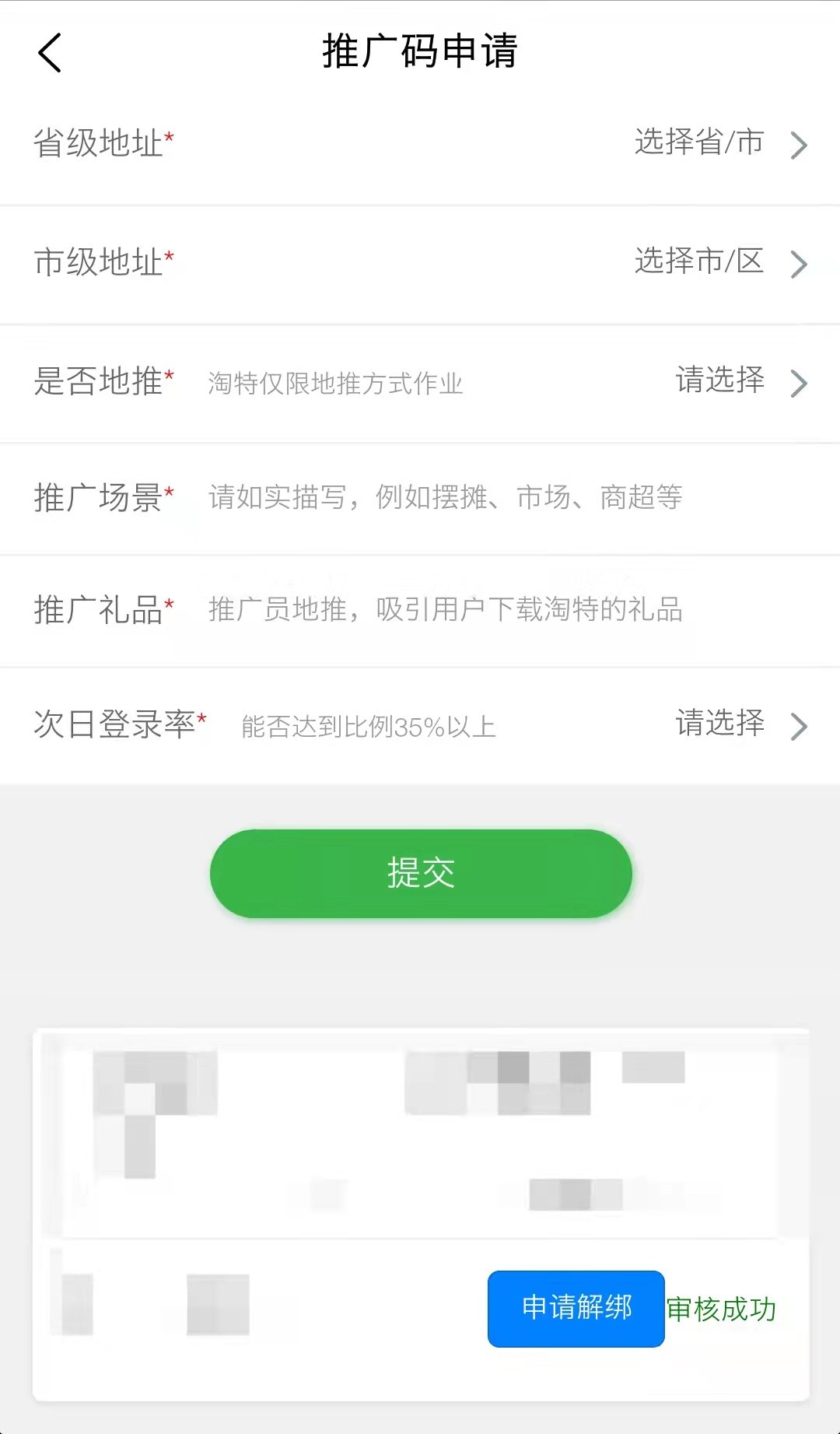Select an option for 次日登录率
Viewport: 840px width, 1434px height.
tap(739, 724)
